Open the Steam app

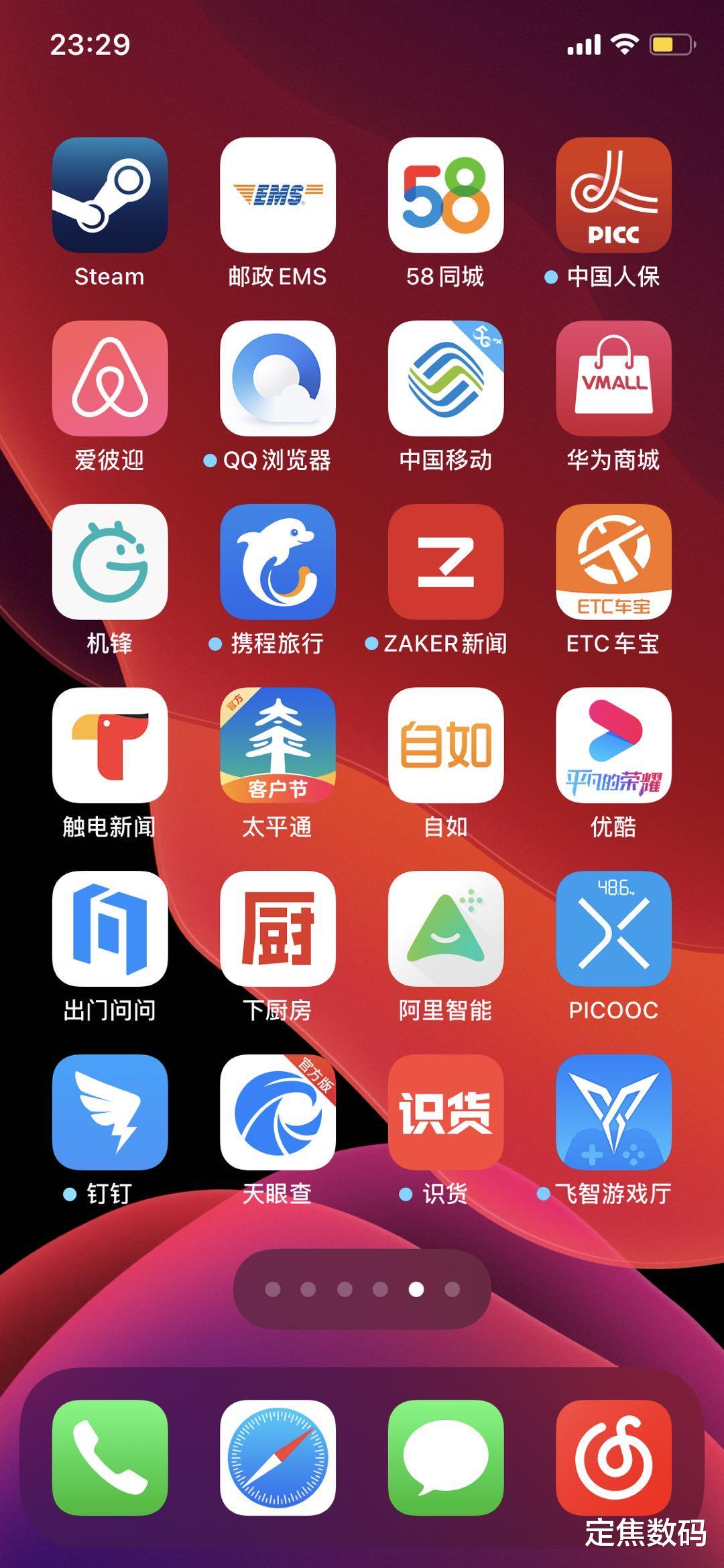[x=109, y=196]
